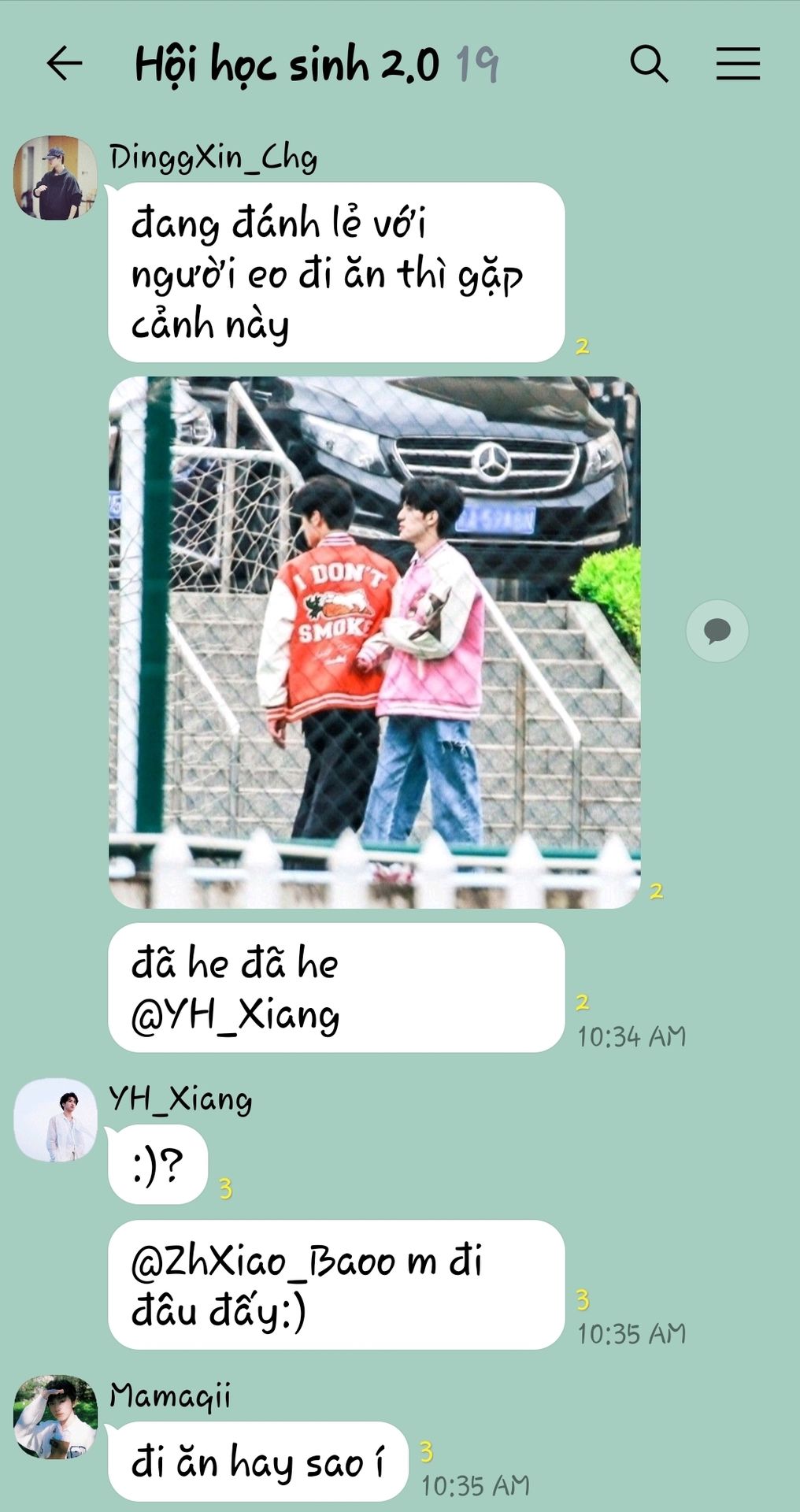
Task: Open the chat menu
Action: pyautogui.click(x=738, y=64)
